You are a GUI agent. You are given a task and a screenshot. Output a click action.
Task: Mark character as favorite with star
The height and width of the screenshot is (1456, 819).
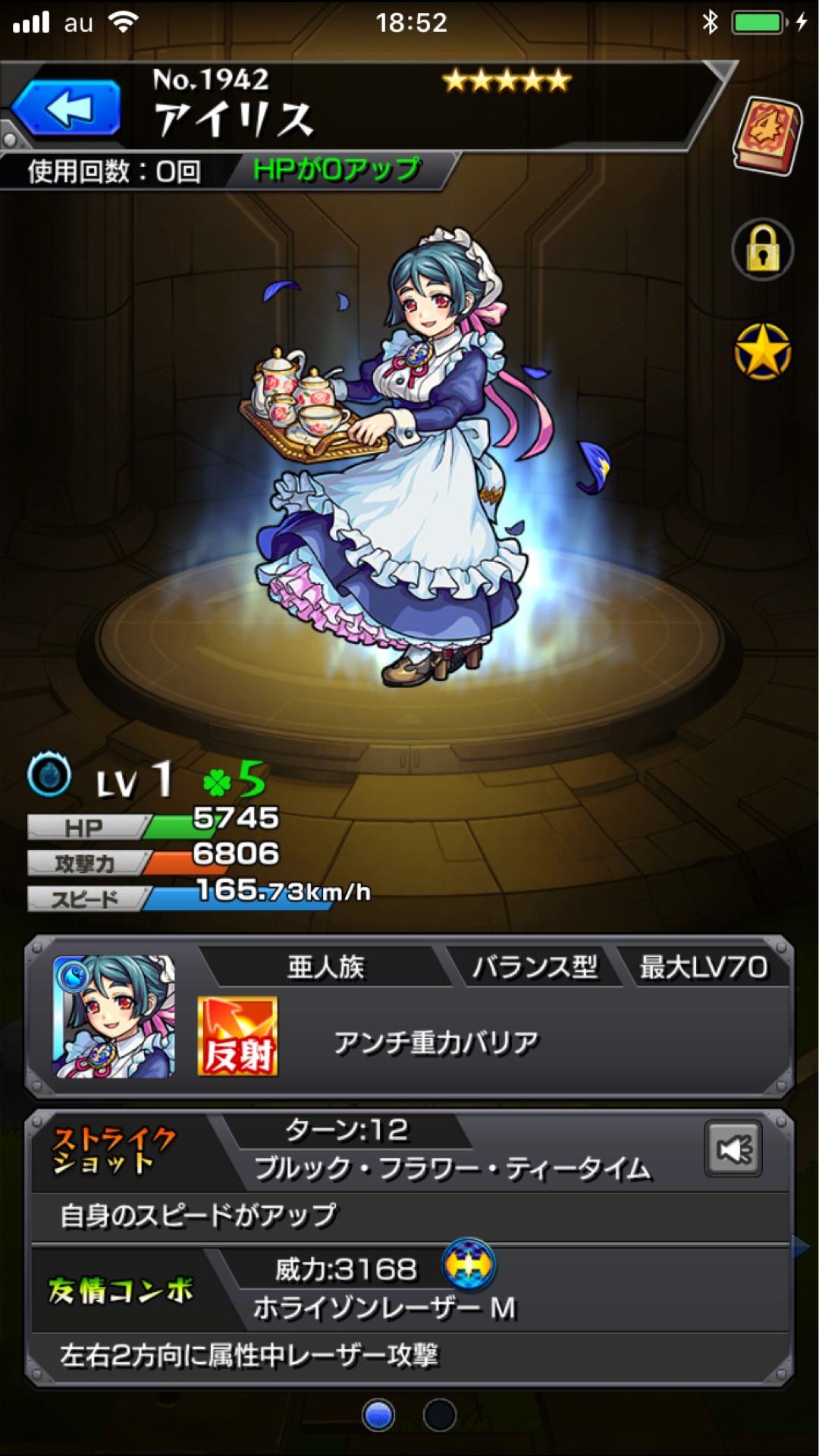(x=762, y=352)
